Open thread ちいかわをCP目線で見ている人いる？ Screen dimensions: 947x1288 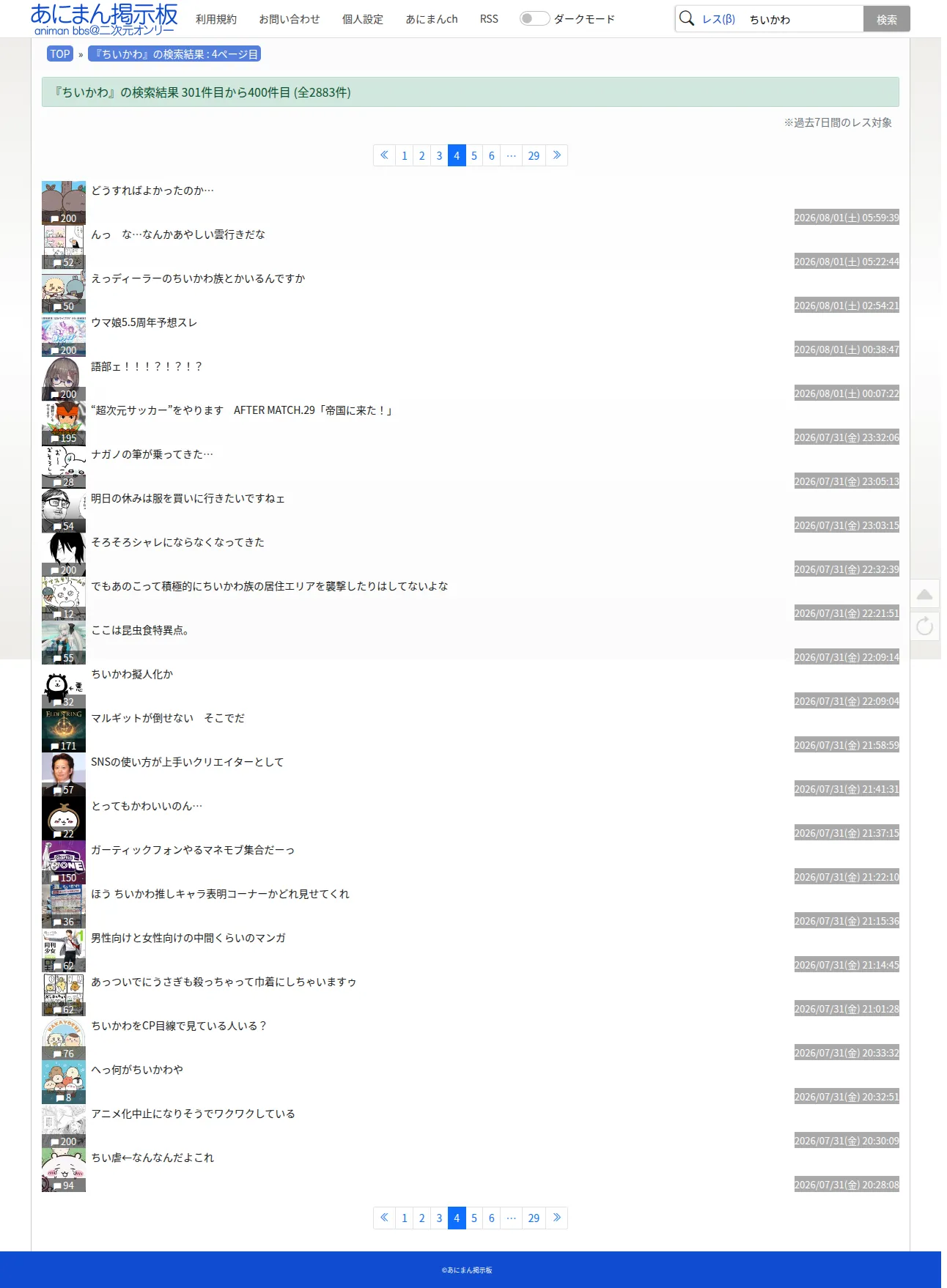[180, 1026]
